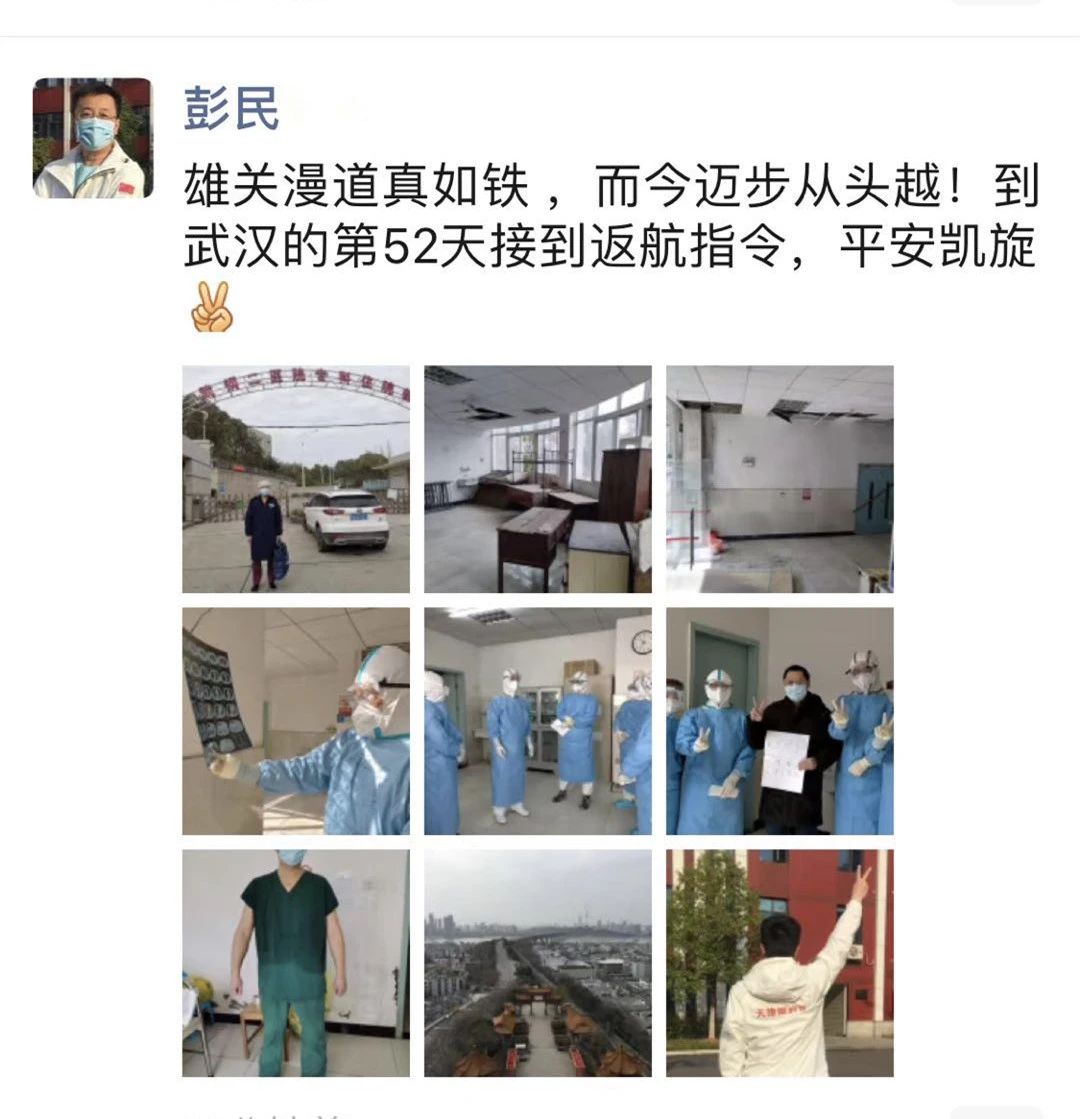Open the hospital gate photo with white car
This screenshot has height=1119, width=1080.
(296, 479)
